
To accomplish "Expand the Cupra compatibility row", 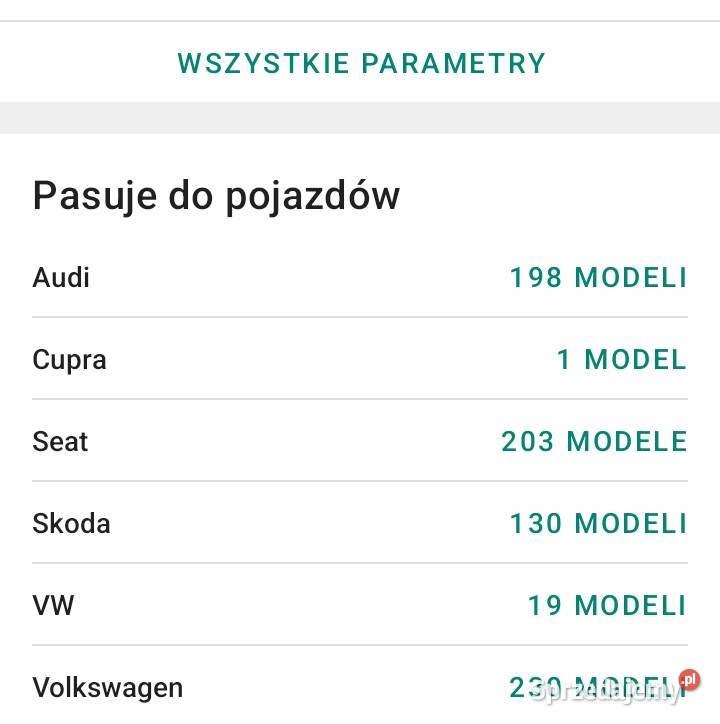I will 360,360.
